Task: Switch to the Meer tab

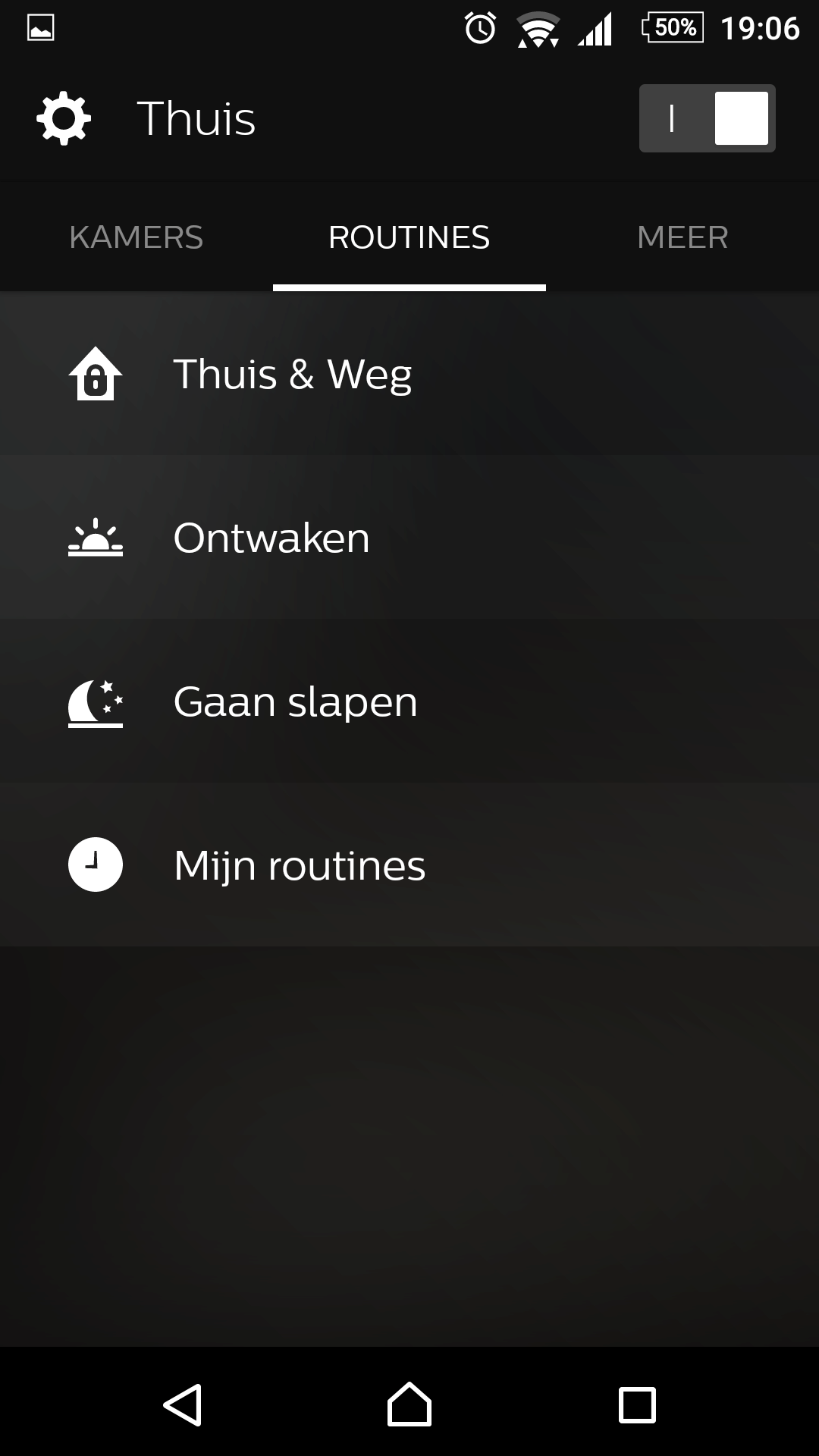Action: pyautogui.click(x=682, y=237)
